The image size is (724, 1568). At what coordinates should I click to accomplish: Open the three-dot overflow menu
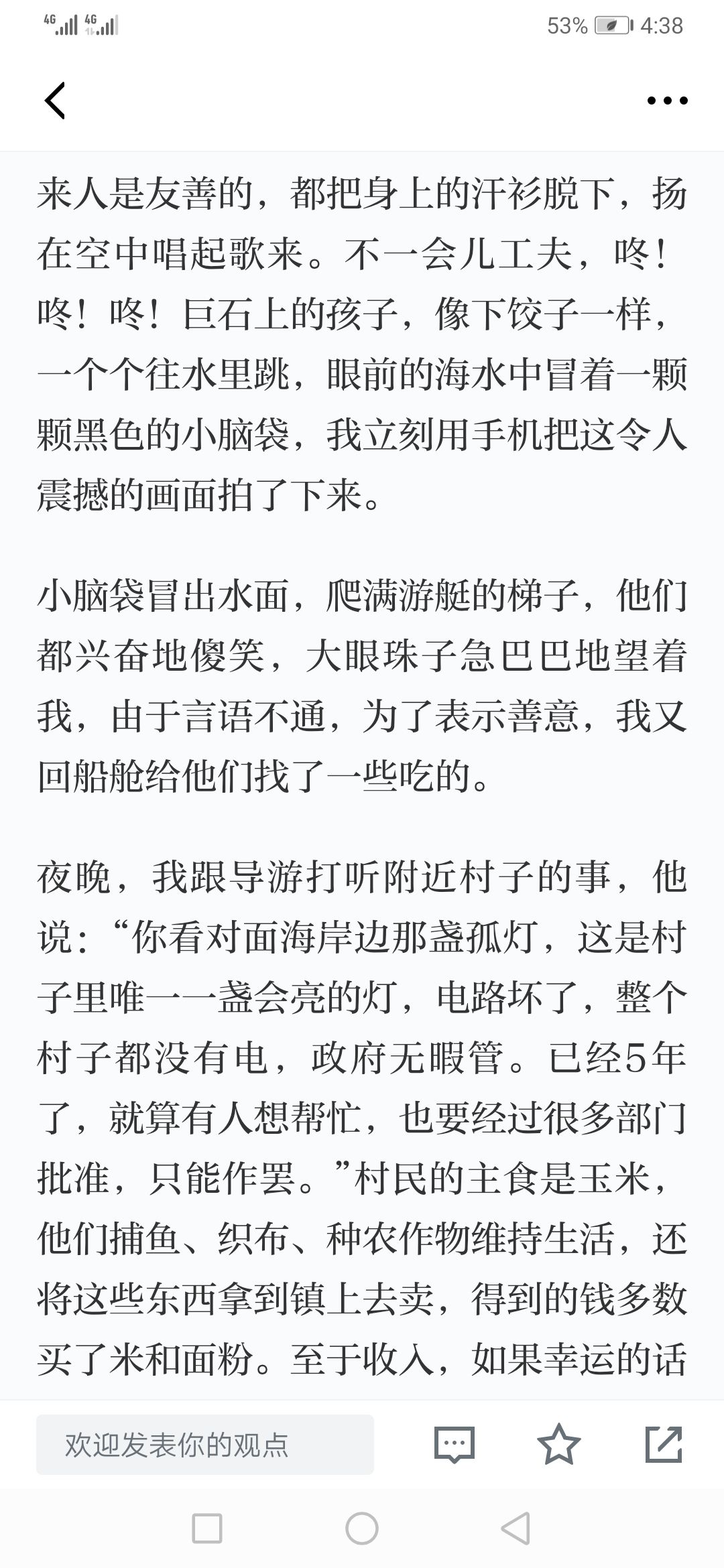click(667, 101)
